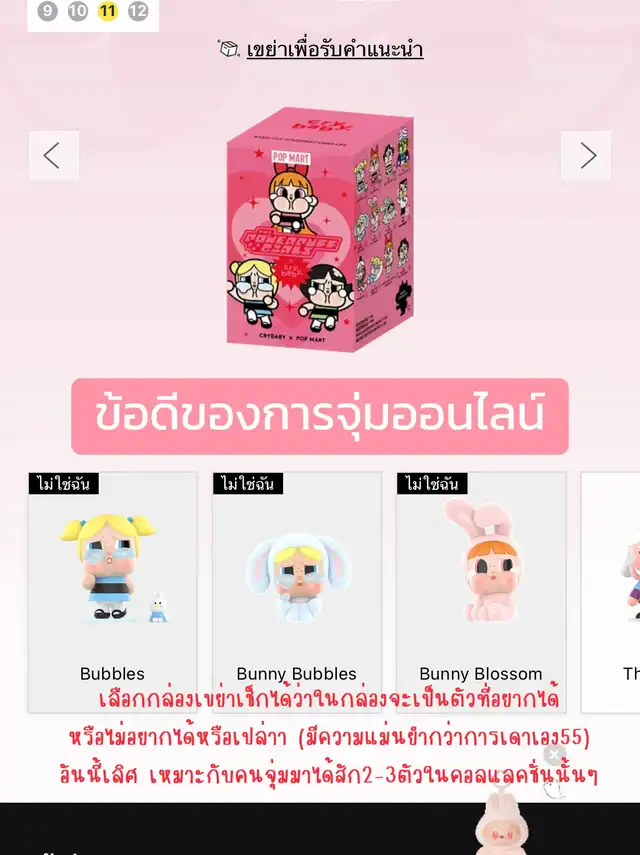The image size is (640, 855).
Task: Dismiss the floating bunny mascot
Action: tap(554, 755)
